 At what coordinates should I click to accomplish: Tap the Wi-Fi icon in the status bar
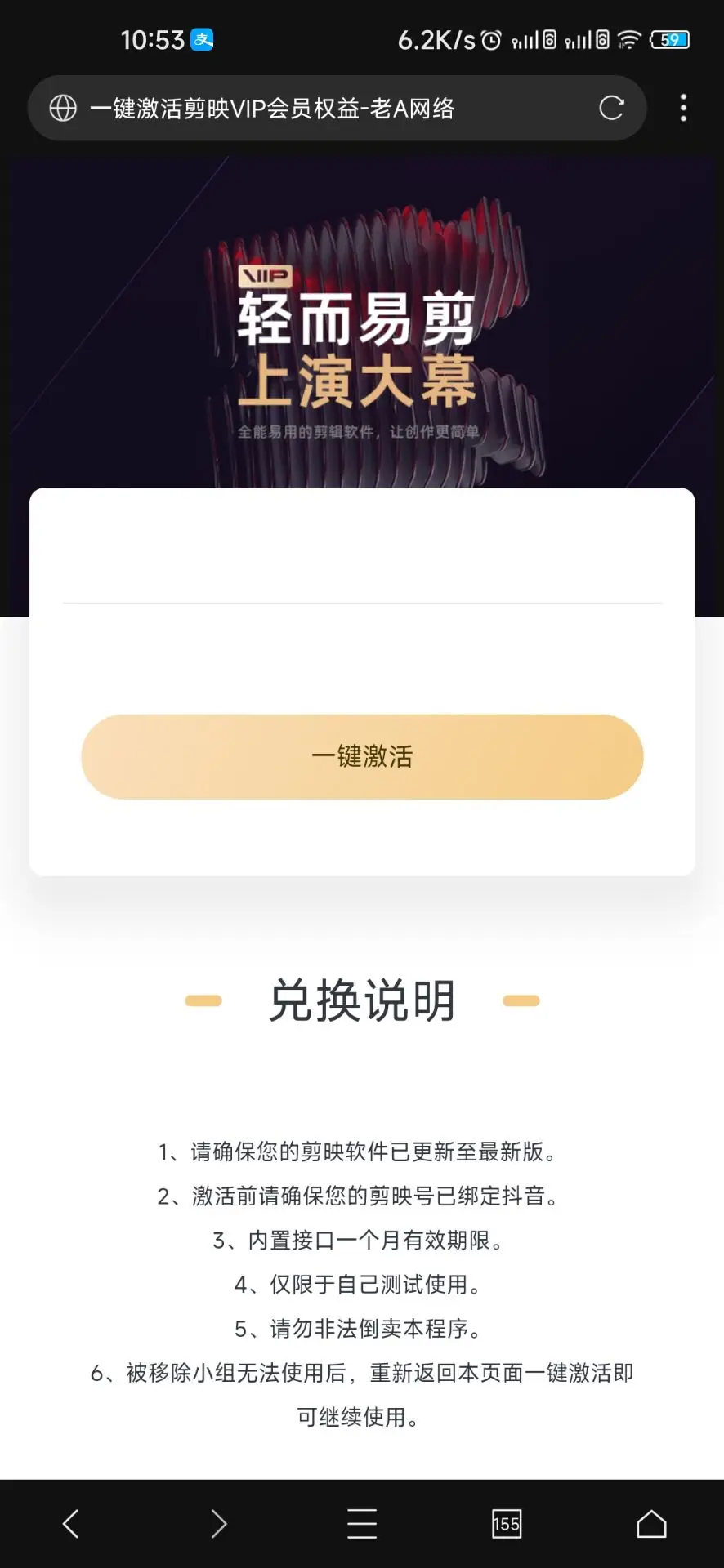click(x=630, y=38)
